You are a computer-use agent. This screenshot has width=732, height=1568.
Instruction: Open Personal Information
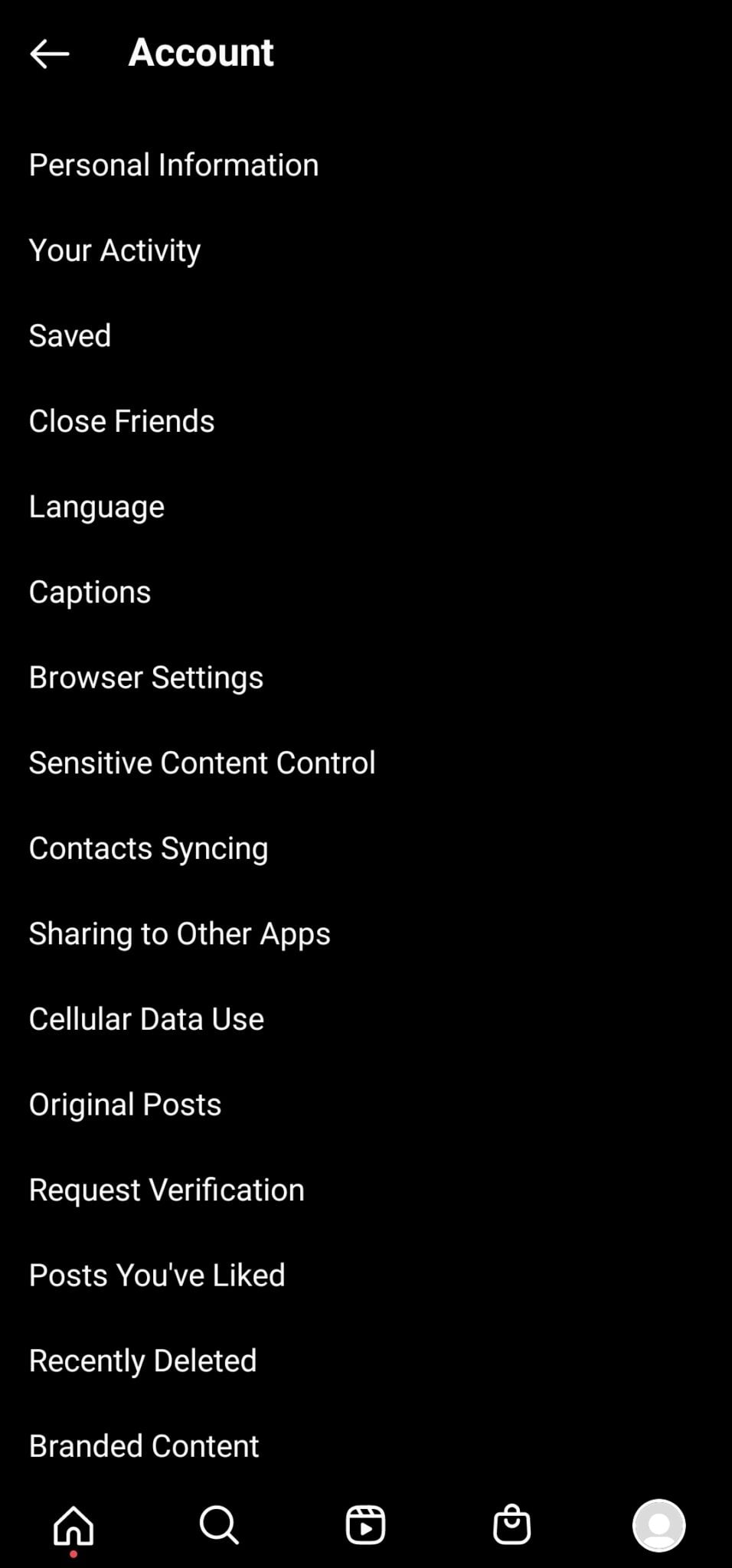coord(174,165)
